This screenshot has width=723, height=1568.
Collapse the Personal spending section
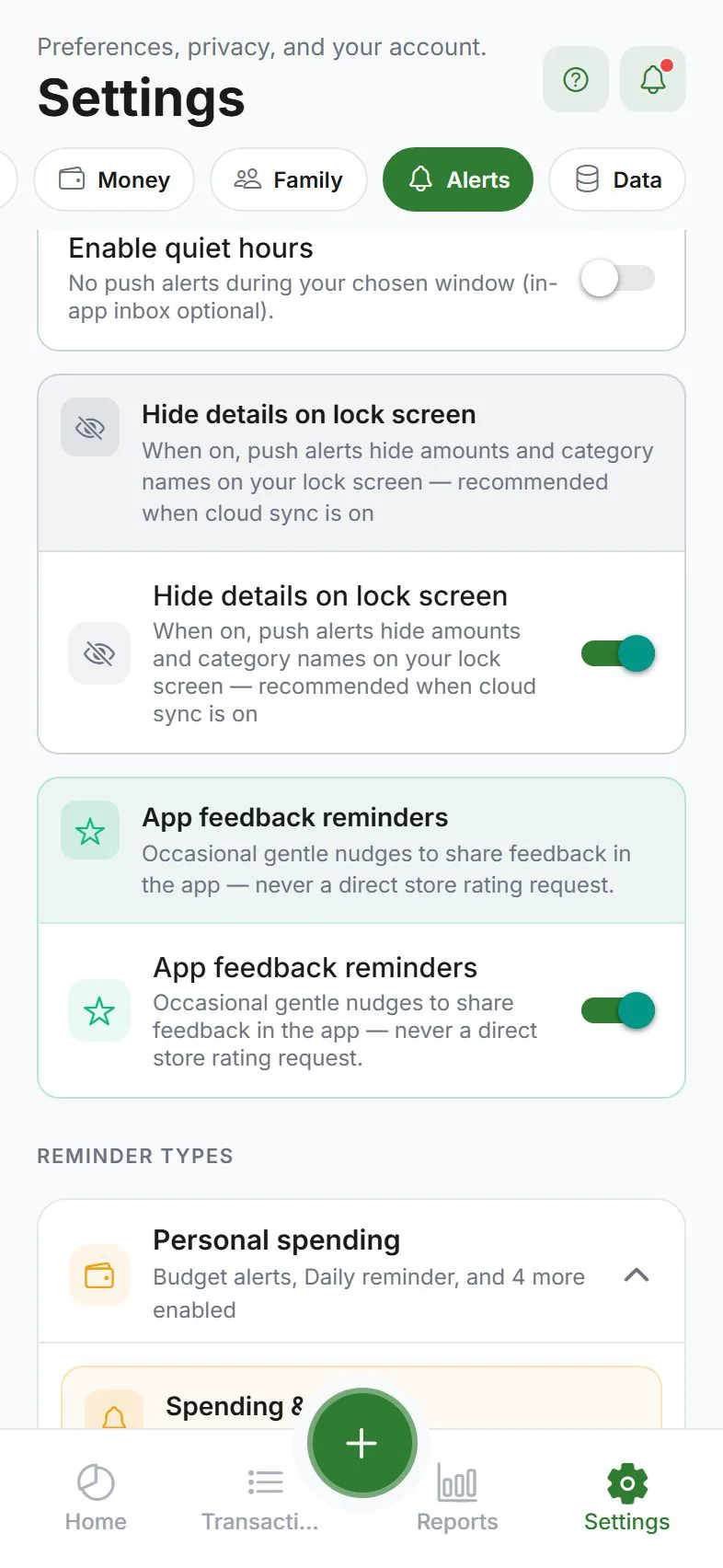pos(637,1274)
